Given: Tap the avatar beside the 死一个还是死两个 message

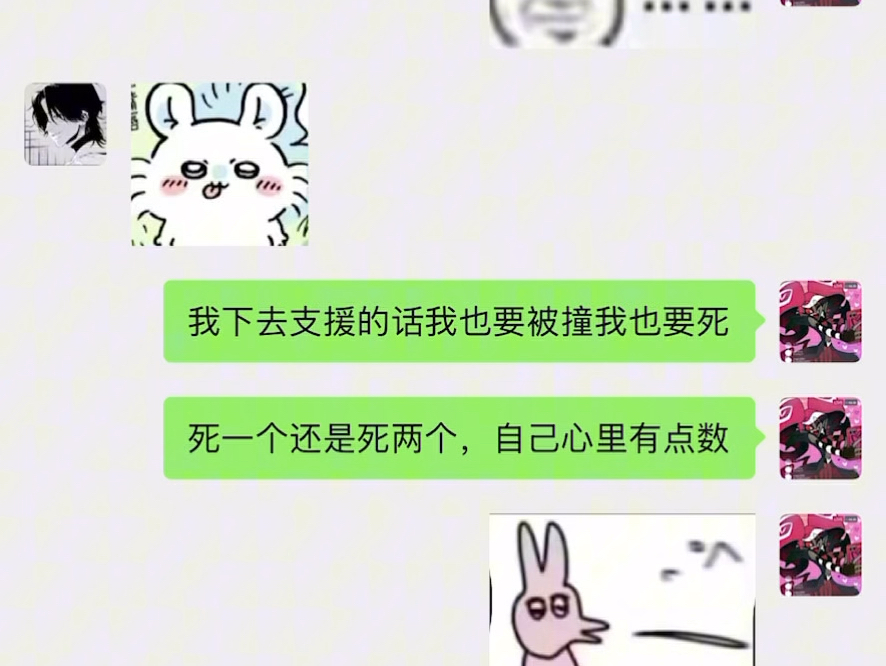Looking at the screenshot, I should coord(820,438).
